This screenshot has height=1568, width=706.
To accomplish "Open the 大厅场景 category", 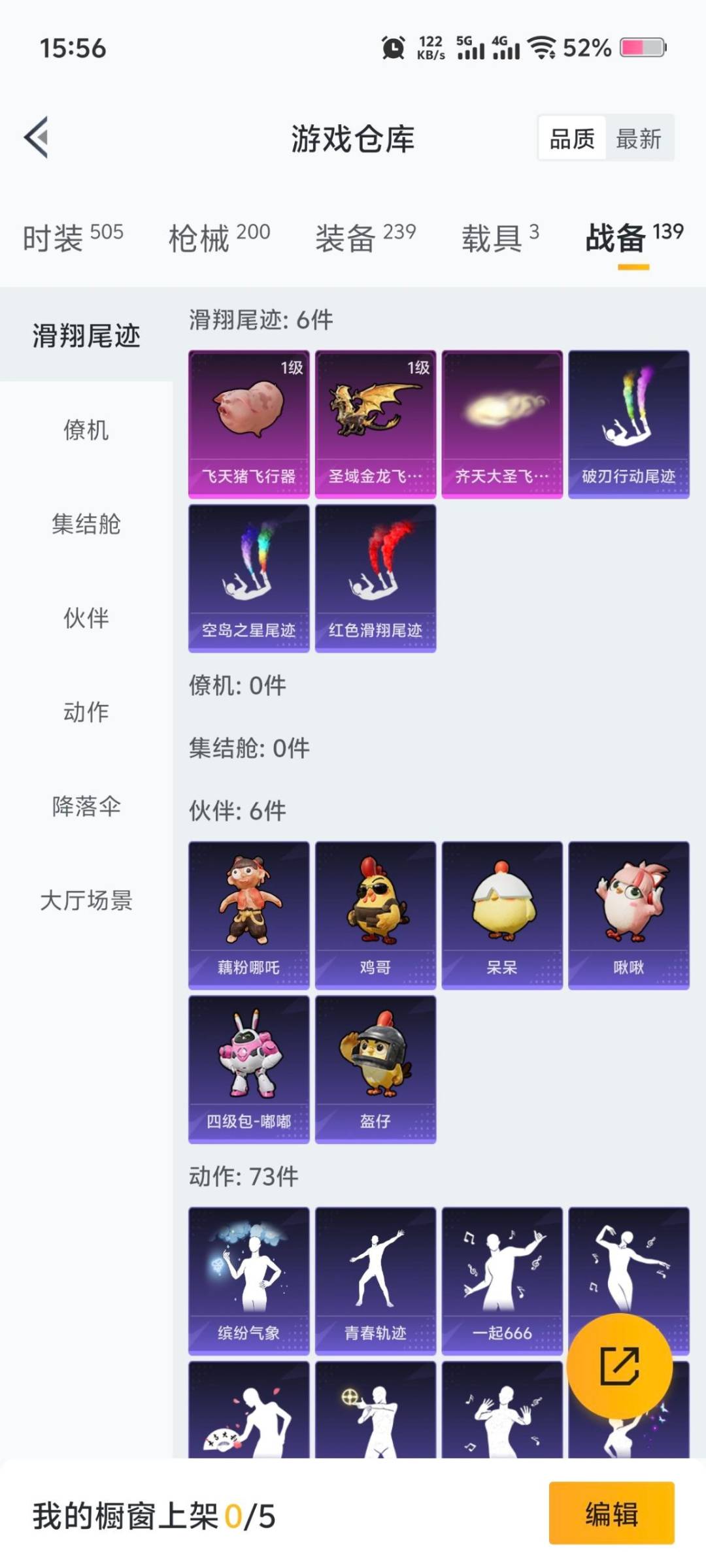I will [86, 900].
